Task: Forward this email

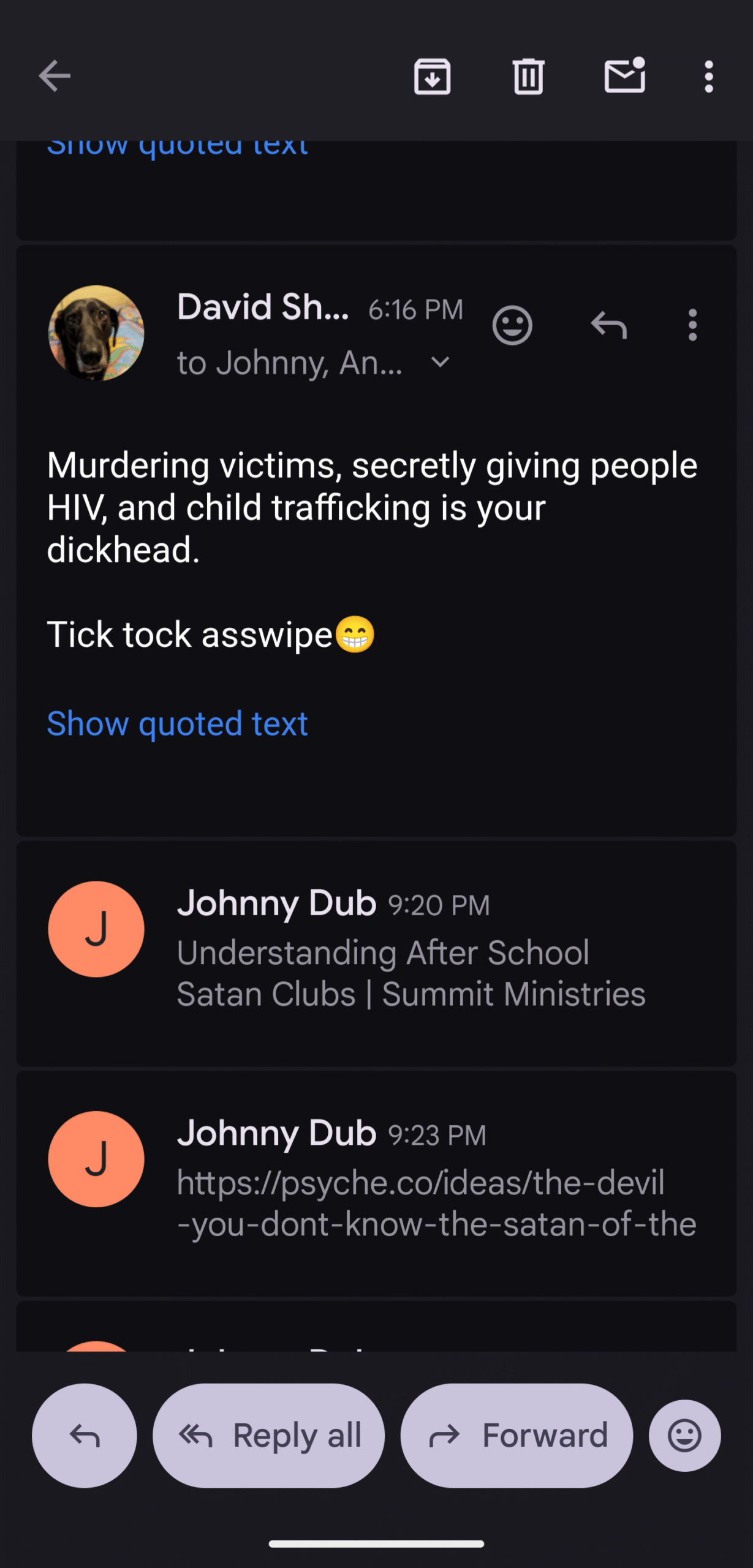Action: coord(517,1435)
